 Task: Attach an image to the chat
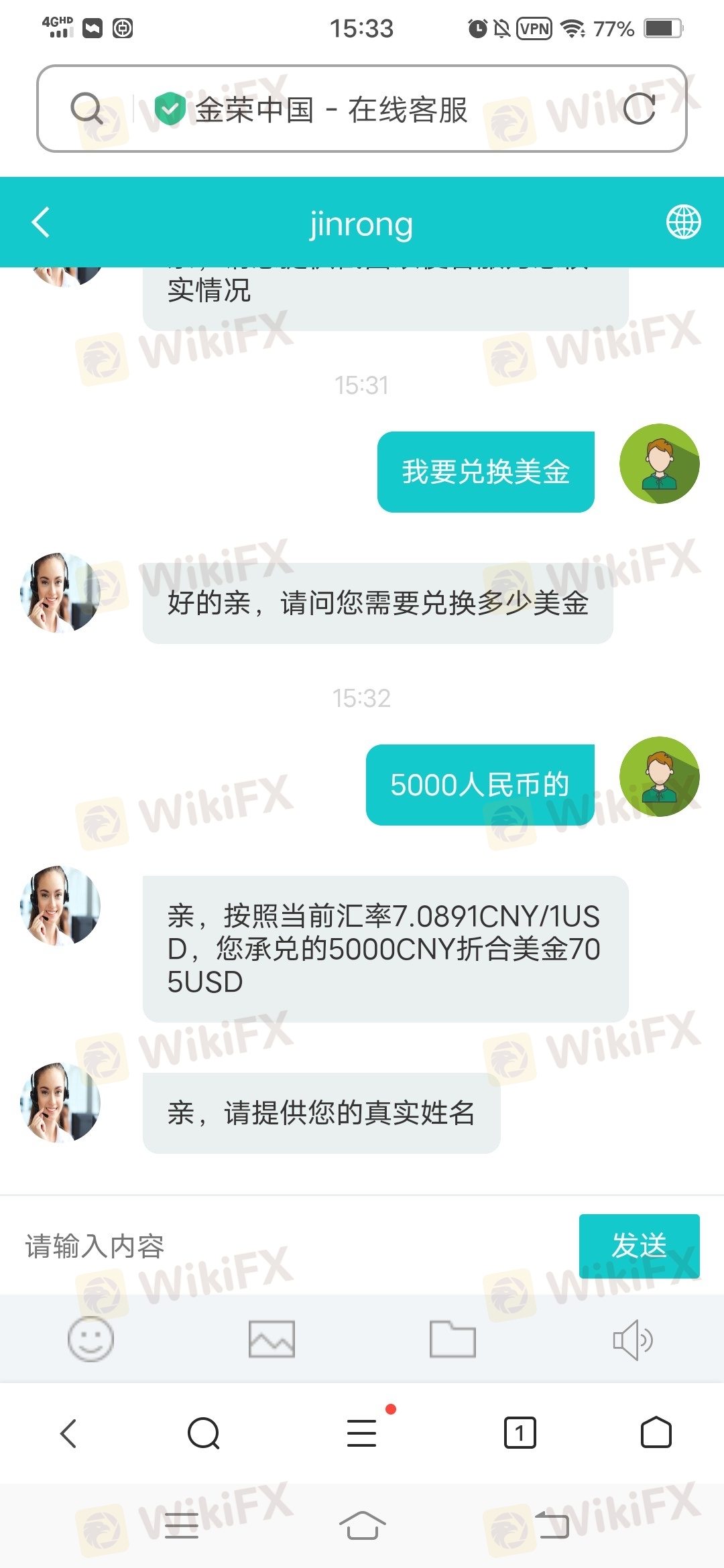point(271,1339)
